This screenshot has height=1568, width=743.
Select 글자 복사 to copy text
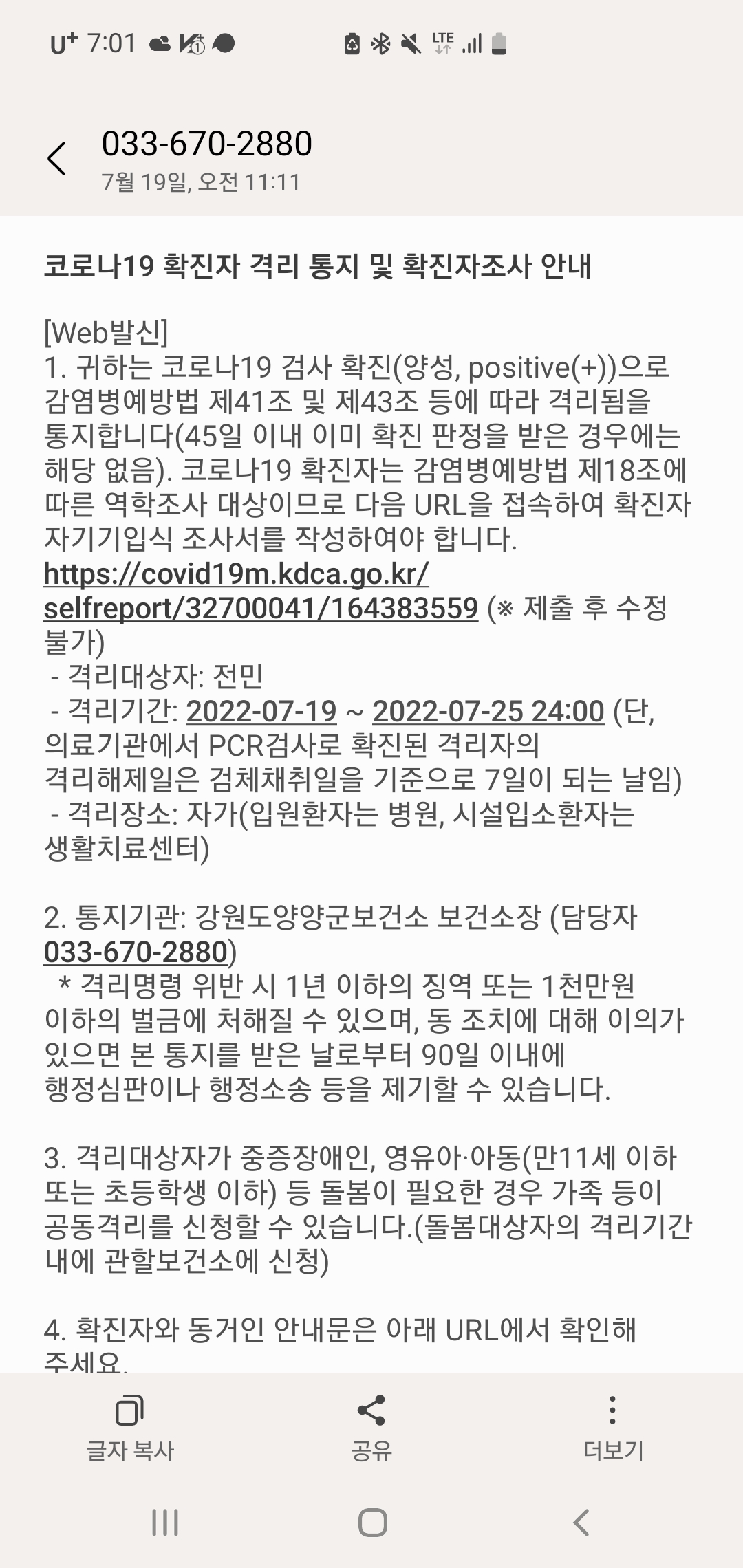(x=130, y=1429)
